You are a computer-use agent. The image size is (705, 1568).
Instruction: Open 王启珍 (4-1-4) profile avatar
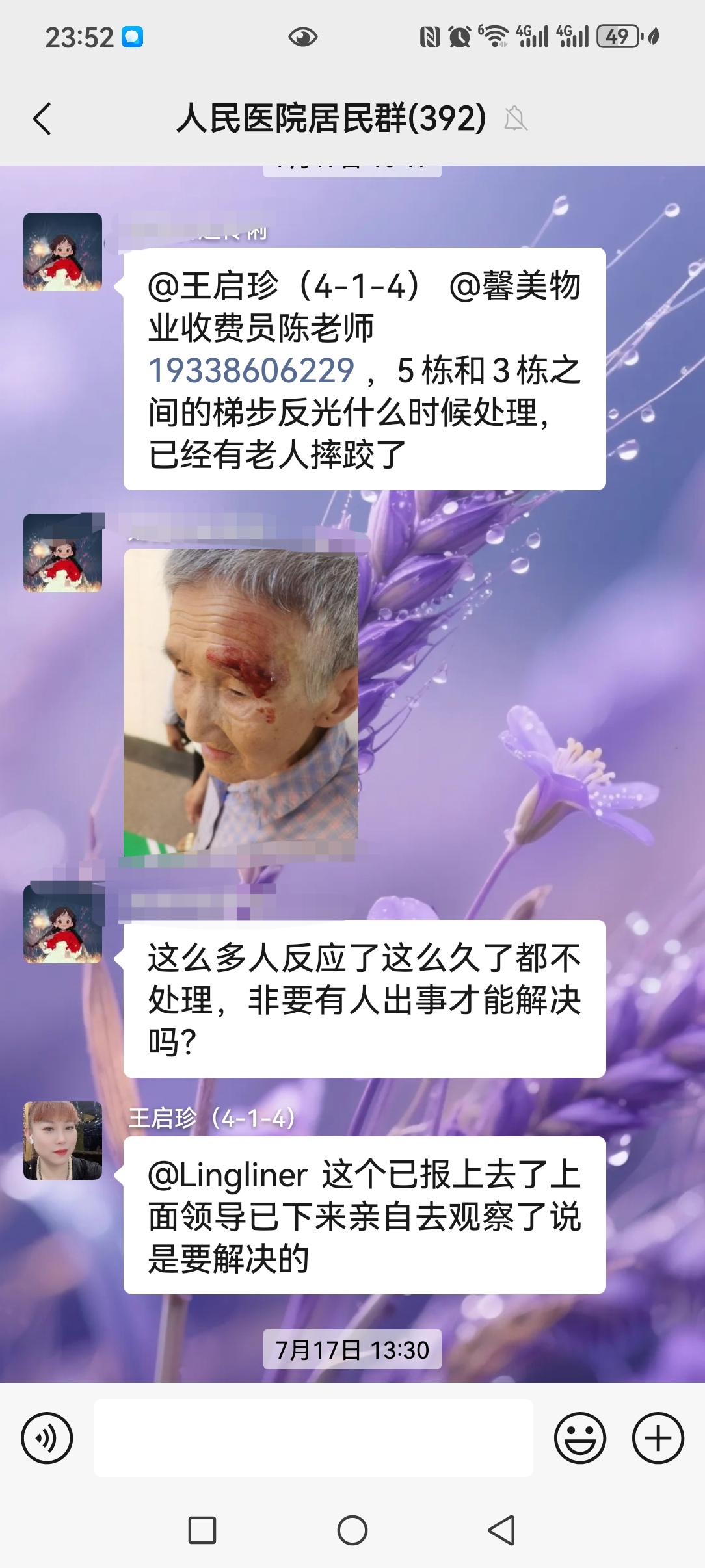coord(62,1140)
